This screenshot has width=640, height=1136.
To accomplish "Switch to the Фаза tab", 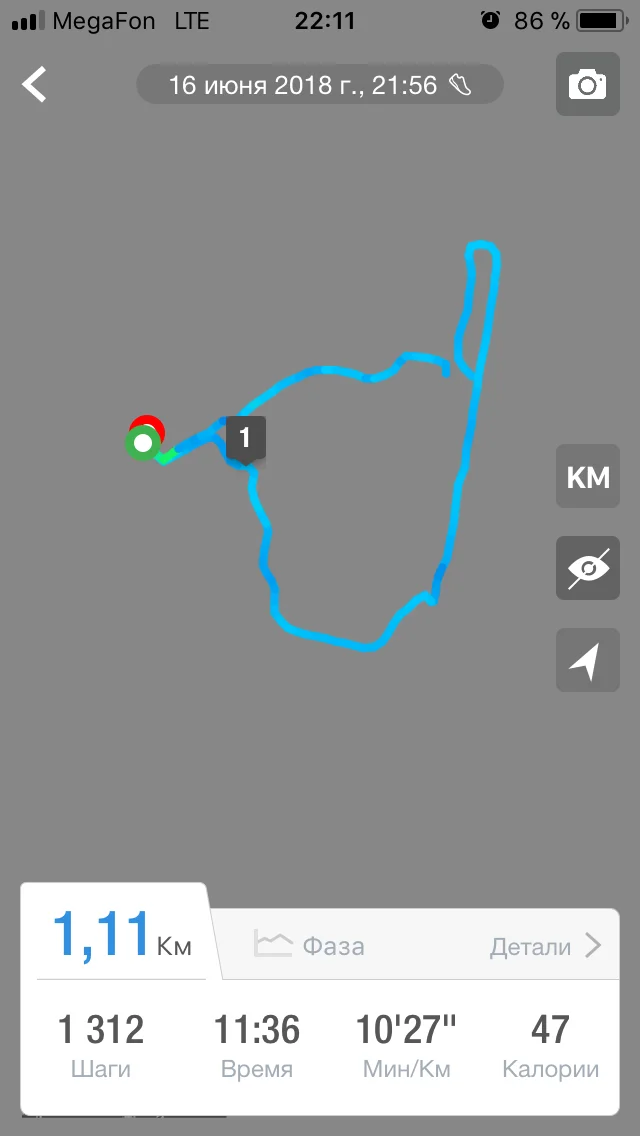I will 309,945.
